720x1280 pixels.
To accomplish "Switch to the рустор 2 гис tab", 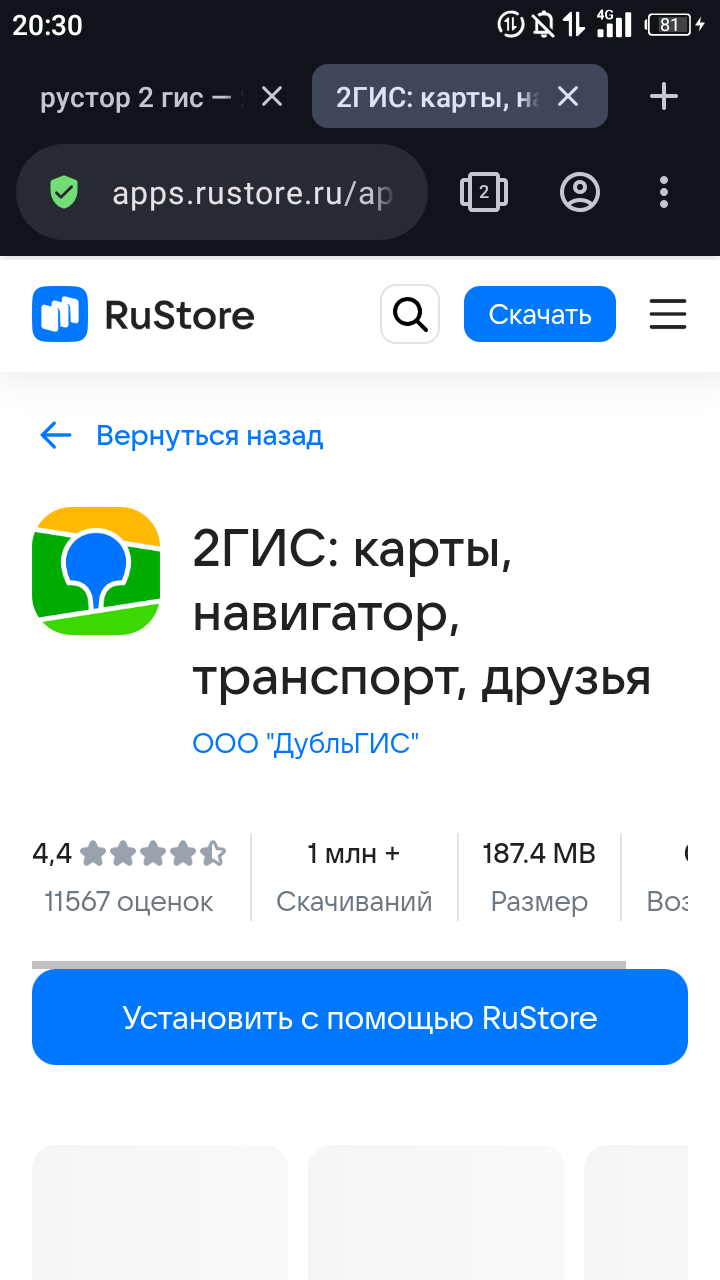I will tap(138, 97).
